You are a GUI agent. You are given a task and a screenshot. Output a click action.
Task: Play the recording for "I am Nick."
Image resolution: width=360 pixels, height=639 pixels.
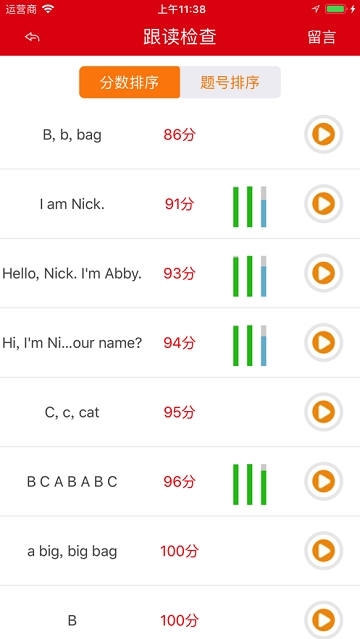click(324, 204)
